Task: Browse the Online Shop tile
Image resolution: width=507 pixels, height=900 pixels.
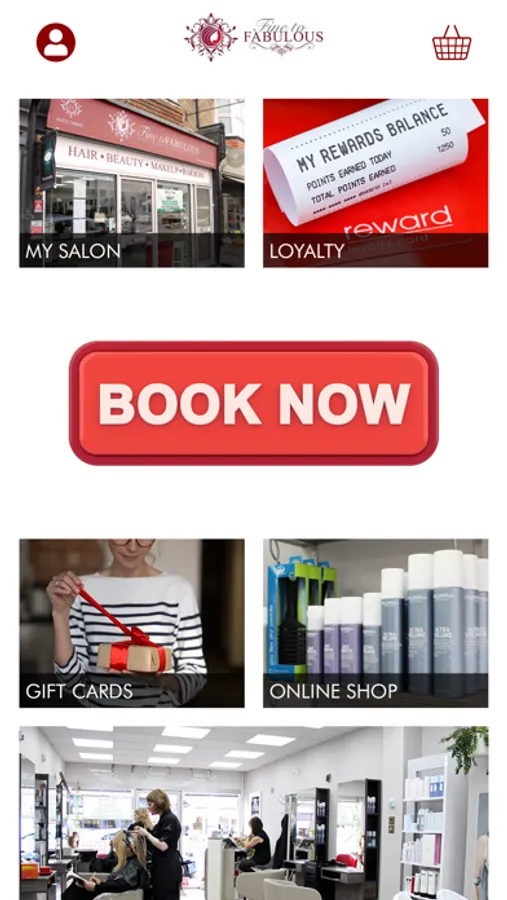Action: [376, 623]
